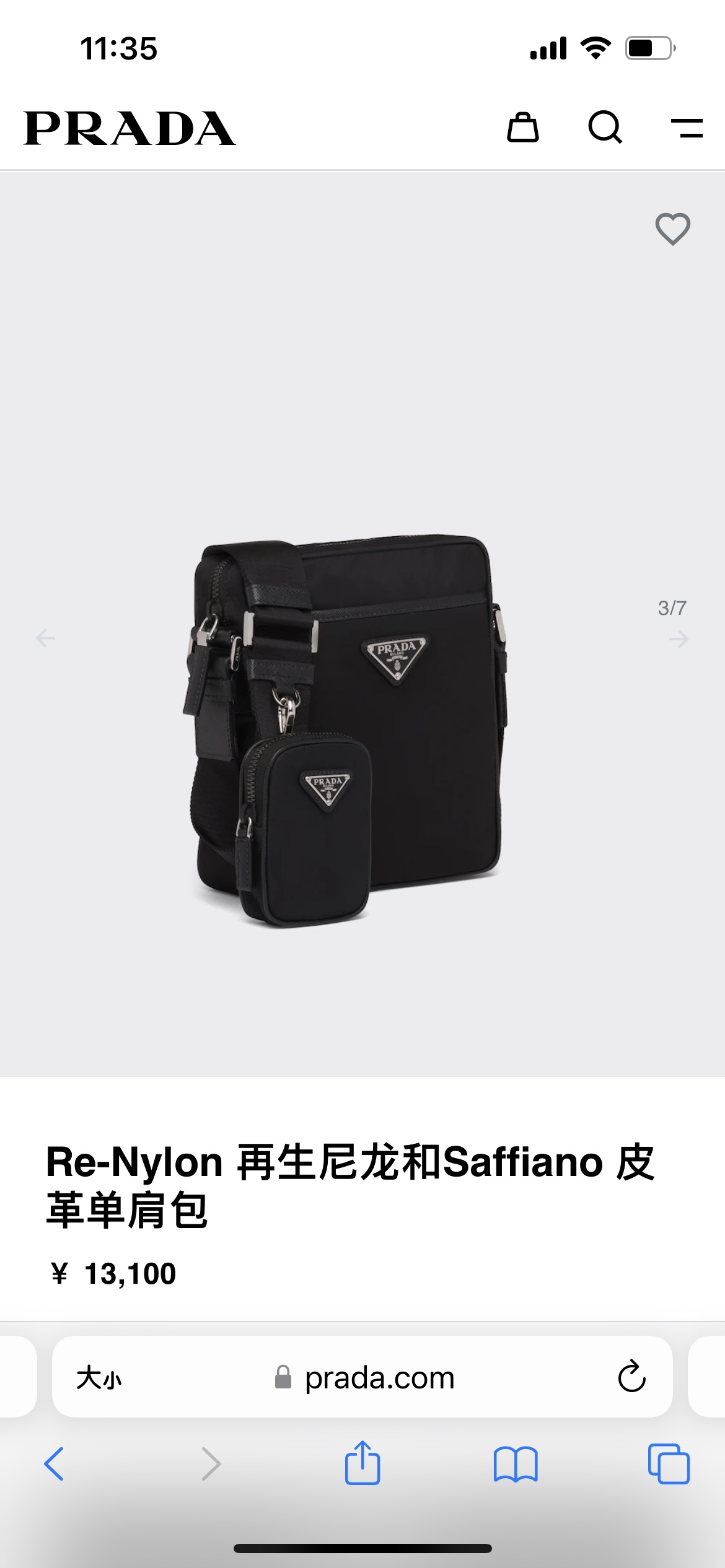Image resolution: width=725 pixels, height=1568 pixels.
Task: Open the hamburger menu
Action: point(687,128)
